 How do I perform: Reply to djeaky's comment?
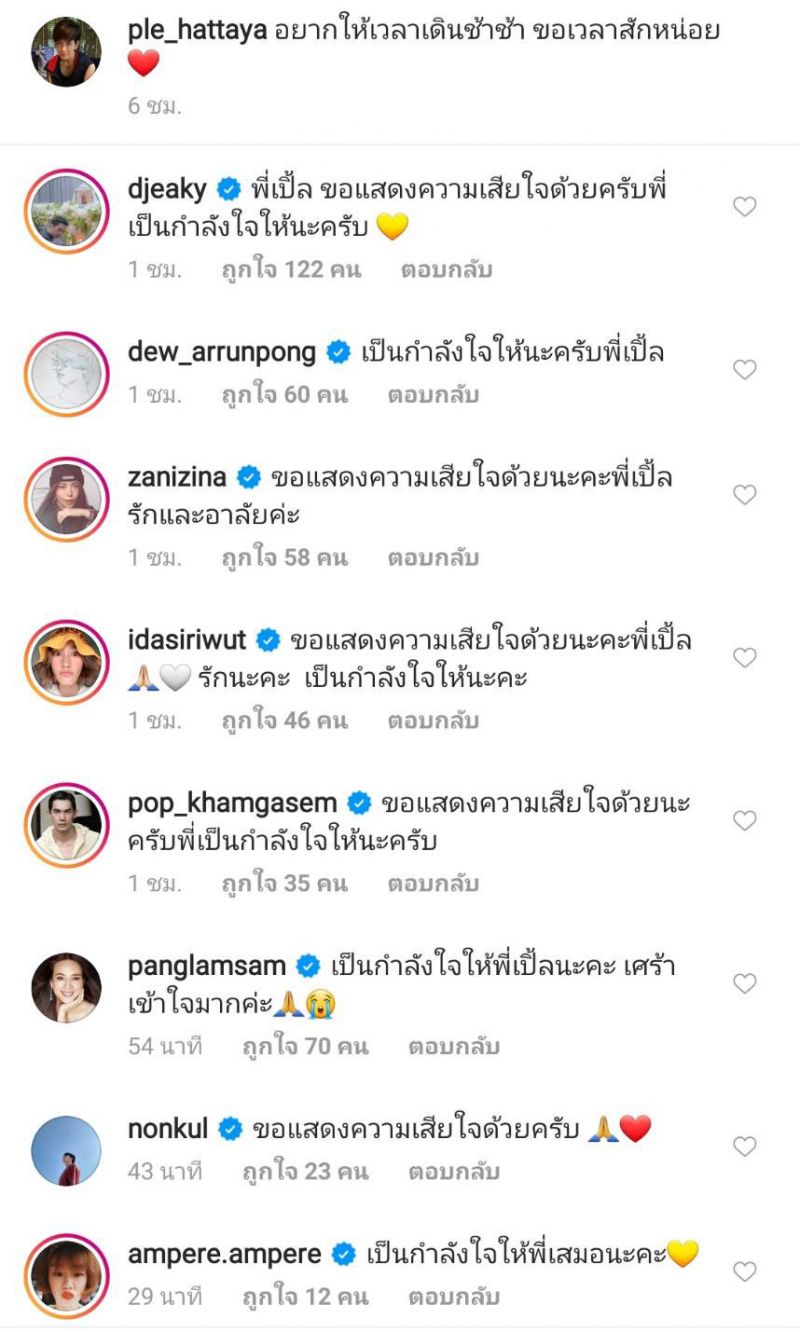pyautogui.click(x=447, y=270)
